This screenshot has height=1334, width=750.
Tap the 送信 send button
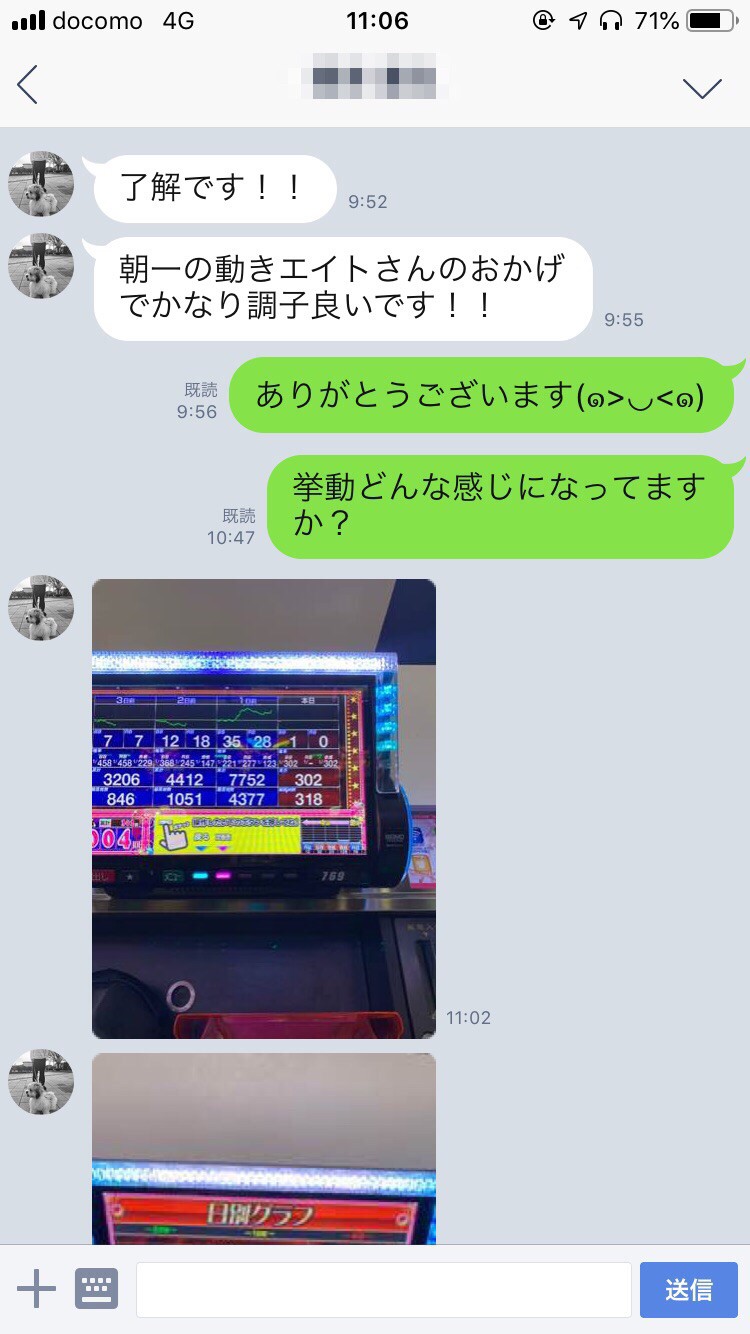(688, 1289)
